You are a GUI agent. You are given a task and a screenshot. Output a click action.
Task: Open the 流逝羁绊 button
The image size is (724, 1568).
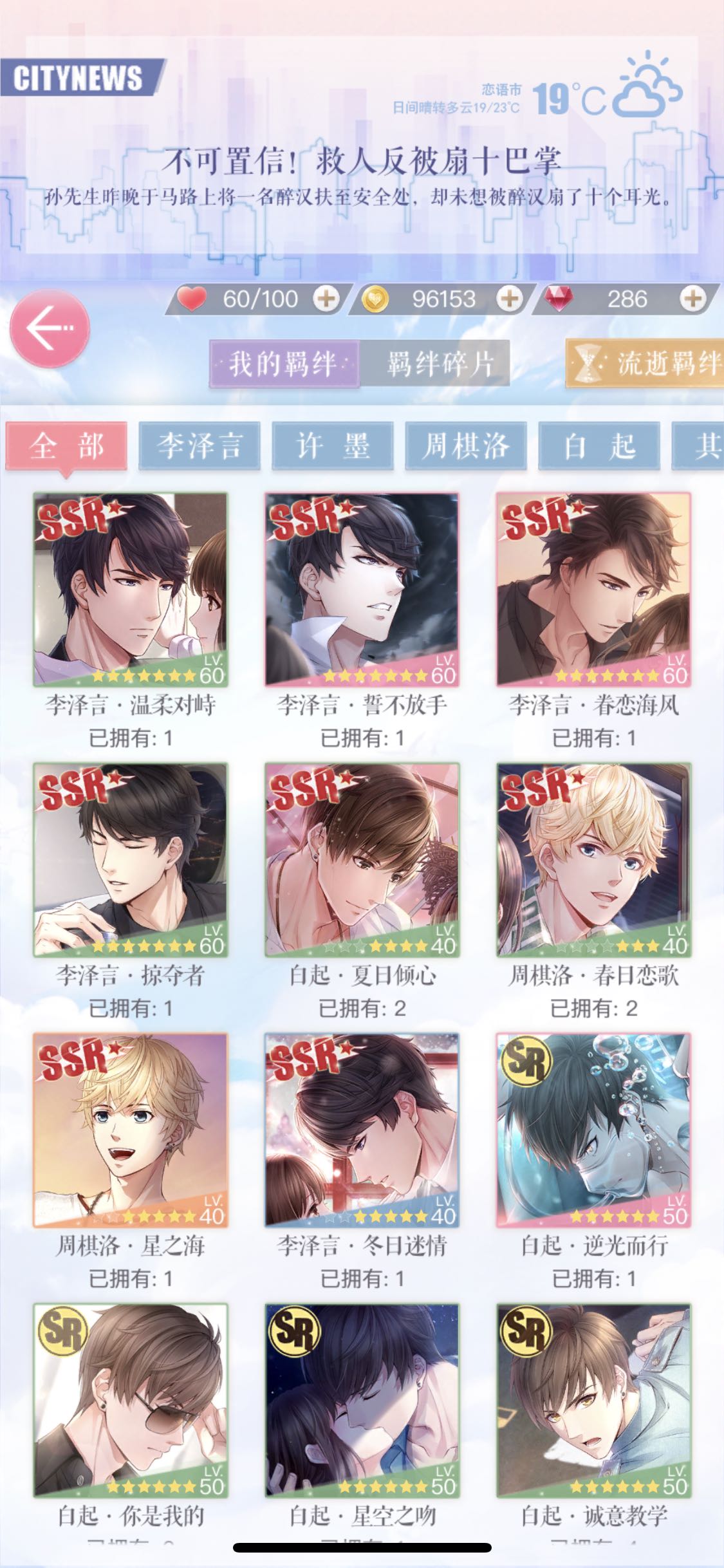coord(645,364)
